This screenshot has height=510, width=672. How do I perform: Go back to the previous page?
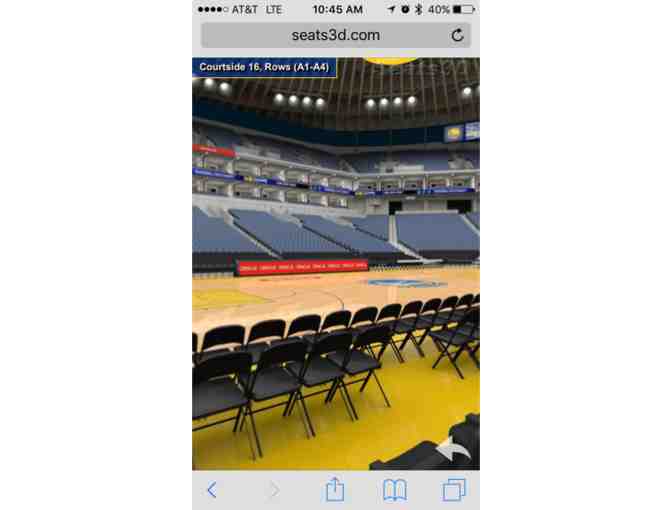coord(212,490)
